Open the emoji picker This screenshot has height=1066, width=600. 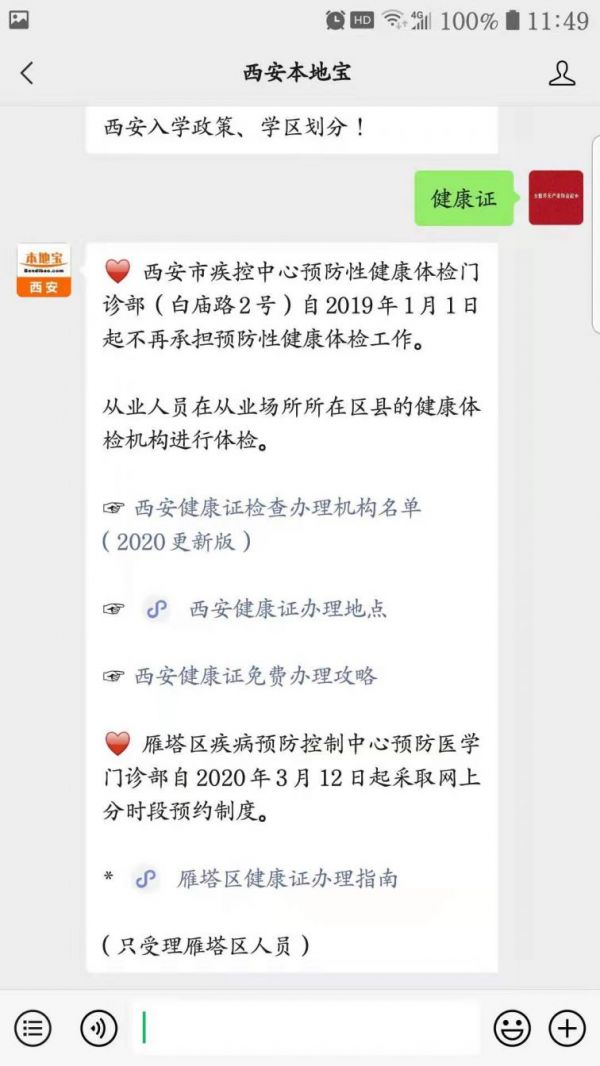511,1027
